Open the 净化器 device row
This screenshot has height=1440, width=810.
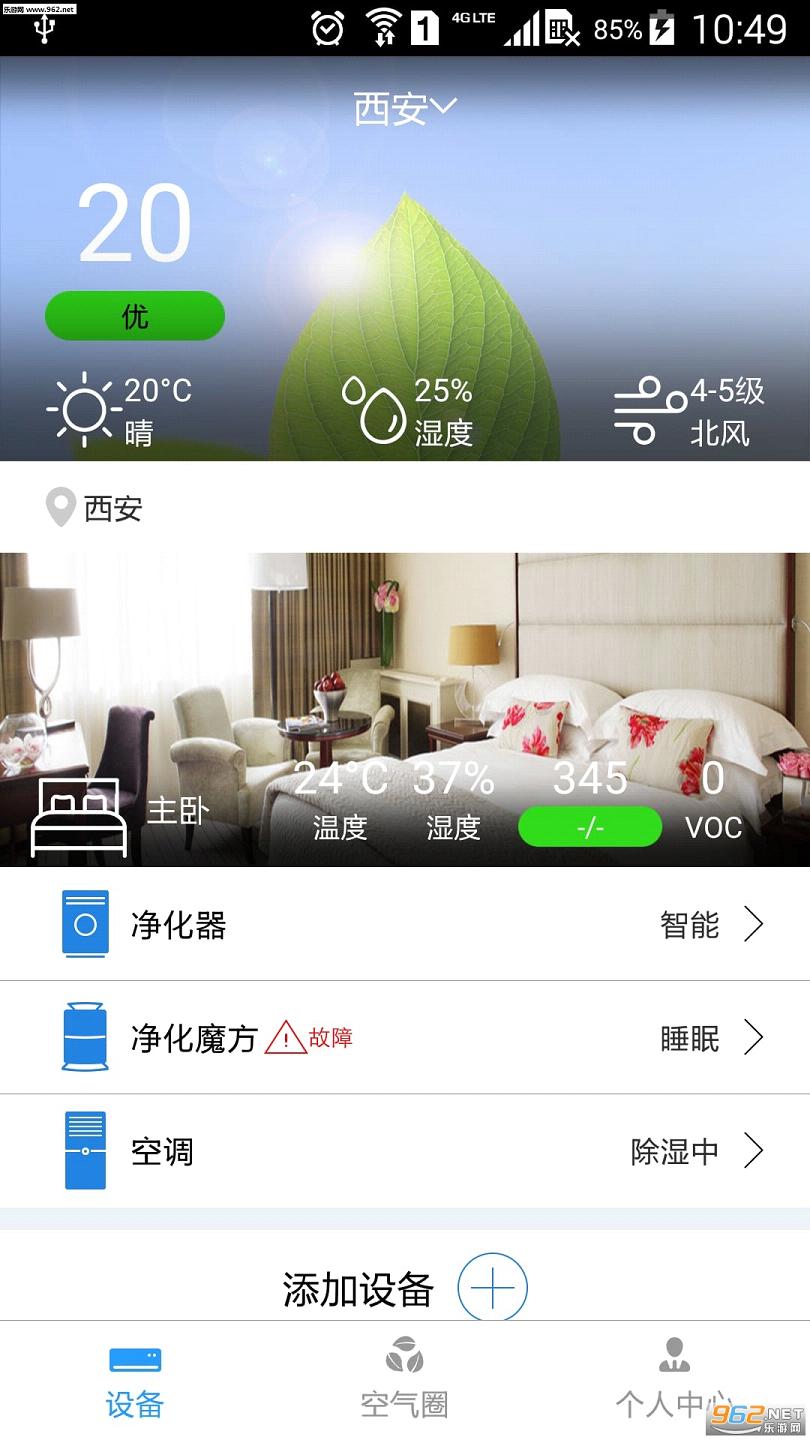405,925
